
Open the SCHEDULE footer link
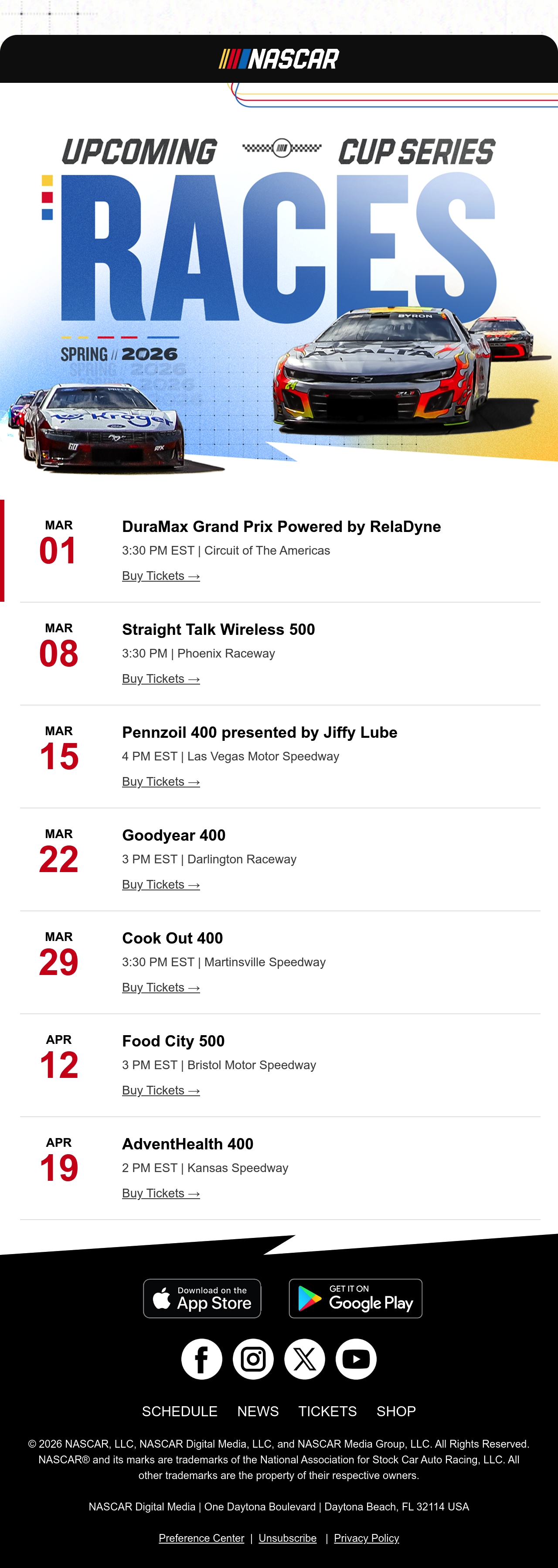pyautogui.click(x=180, y=1411)
